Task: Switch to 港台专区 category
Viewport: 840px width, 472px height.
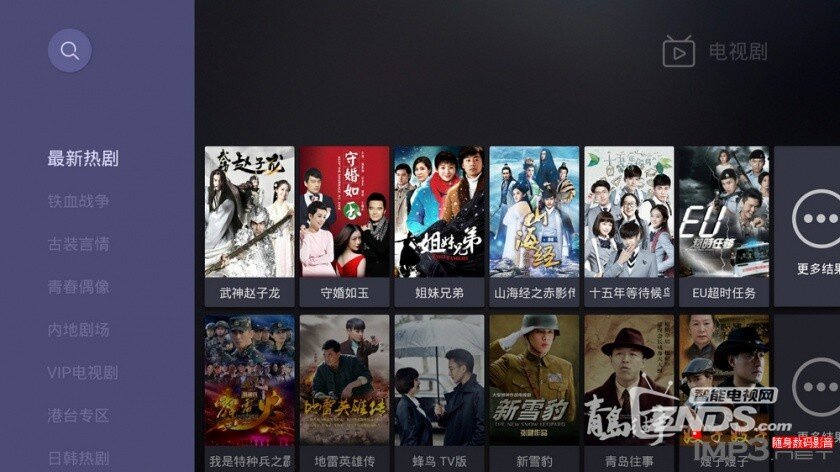Action: (78, 415)
